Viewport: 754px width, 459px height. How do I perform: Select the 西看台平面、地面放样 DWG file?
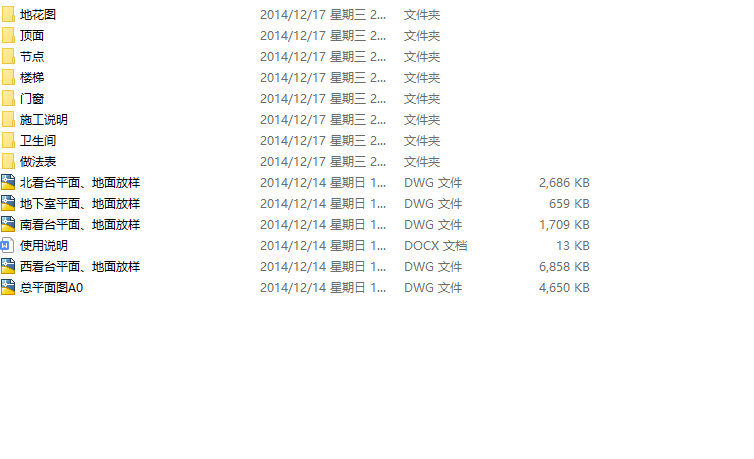pyautogui.click(x=80, y=267)
